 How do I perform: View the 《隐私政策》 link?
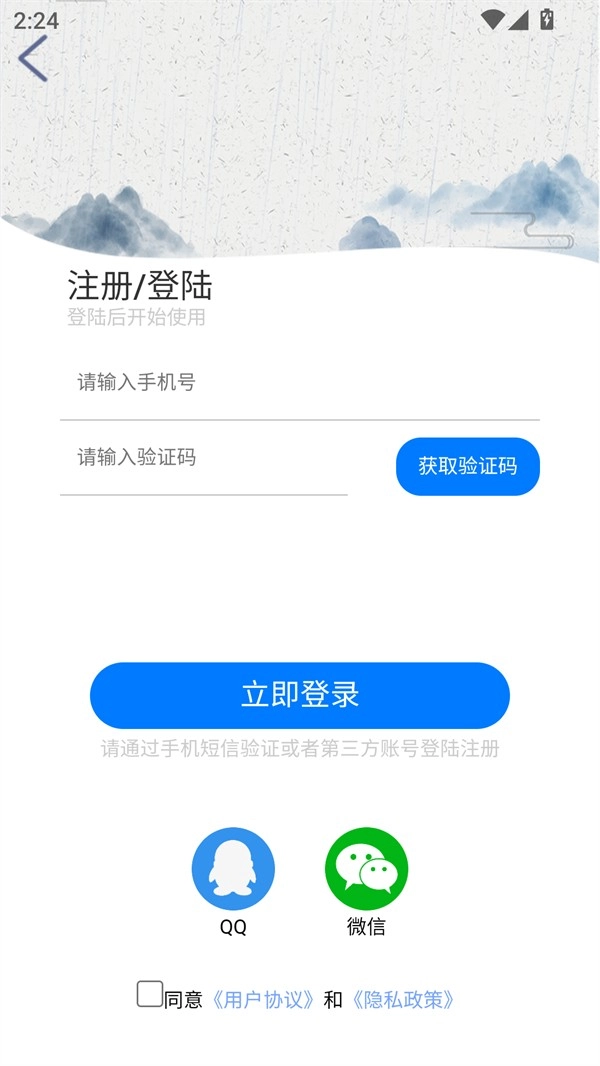402,999
